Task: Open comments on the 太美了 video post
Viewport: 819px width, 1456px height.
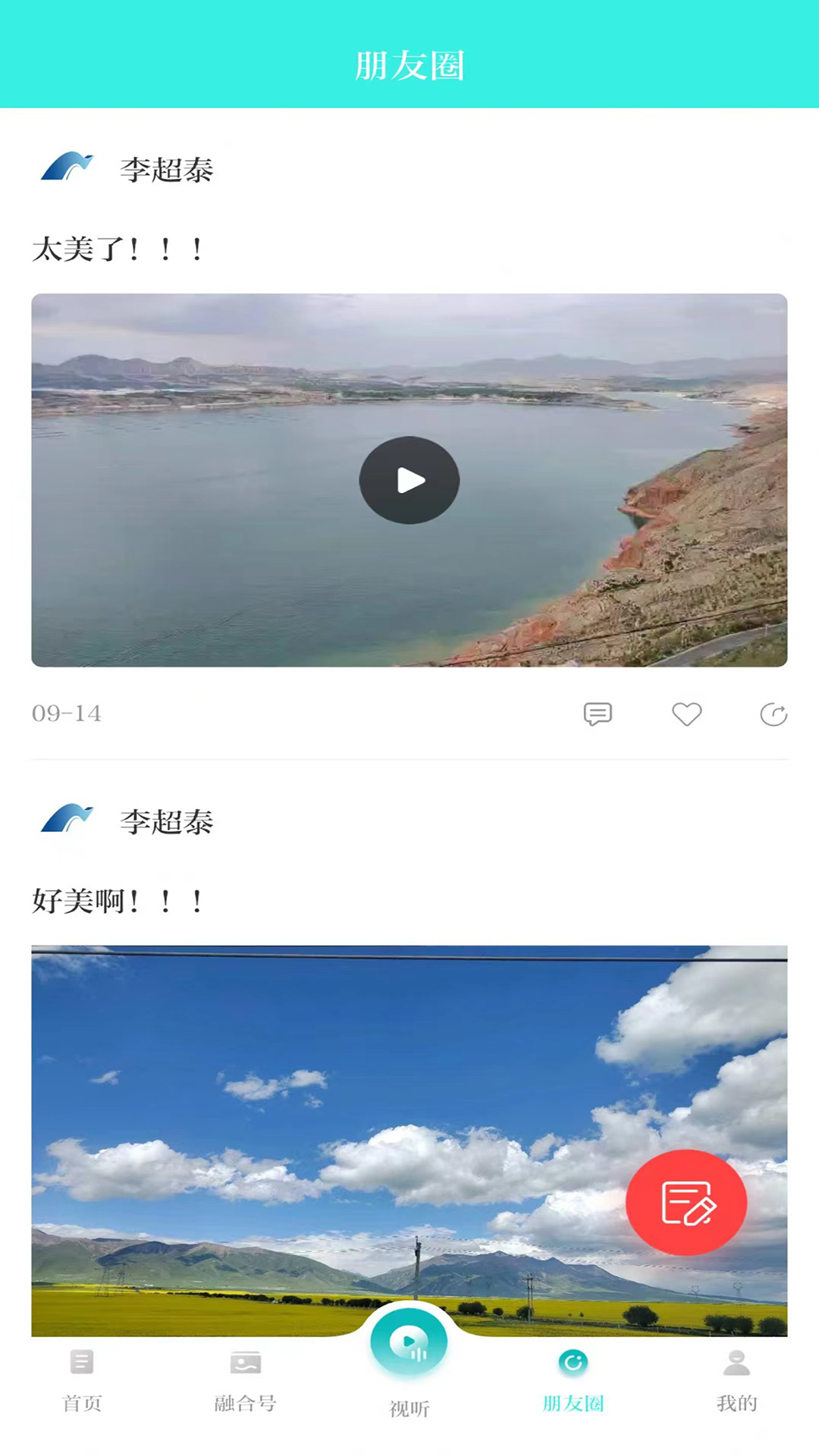Action: (598, 714)
